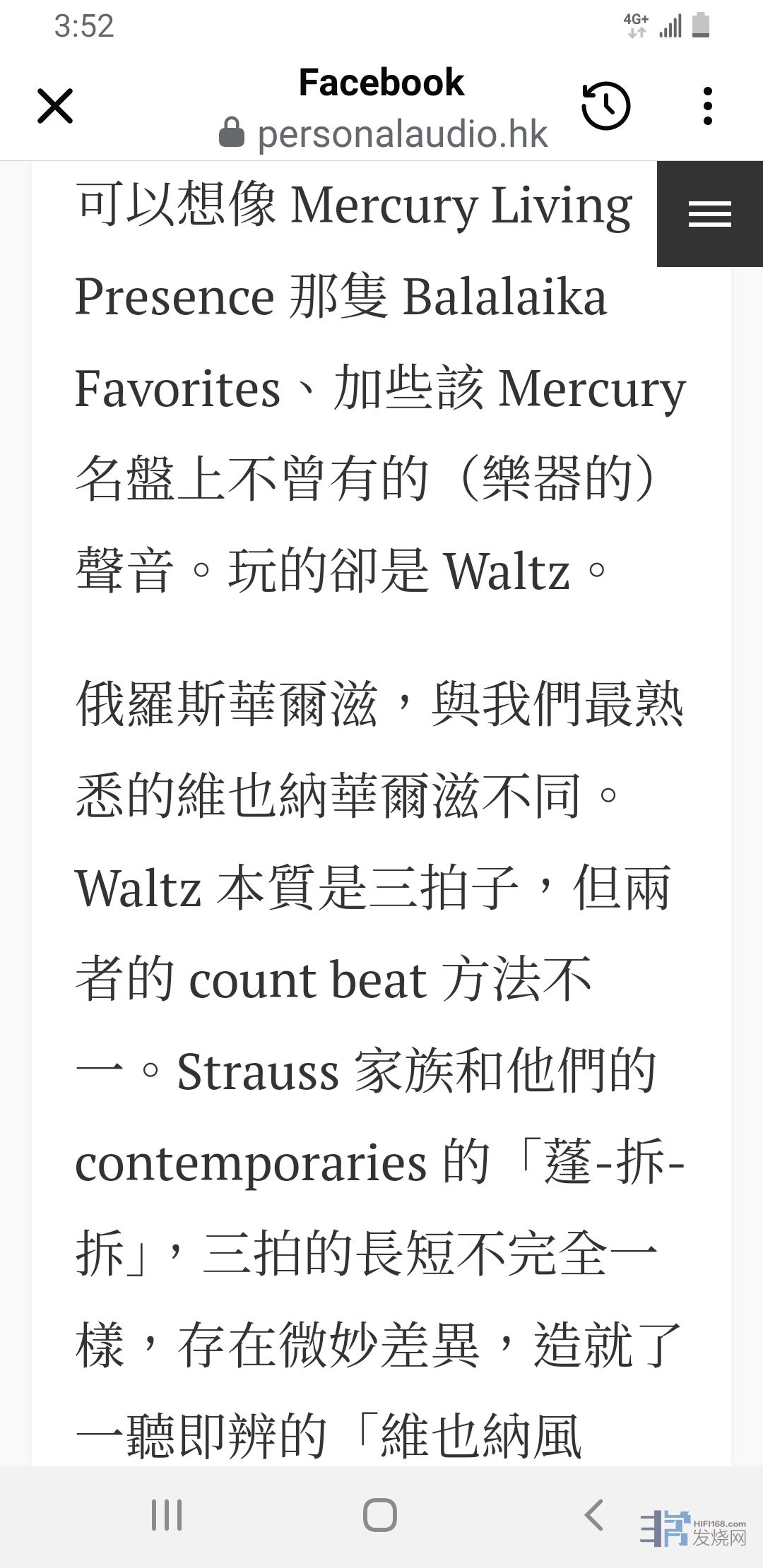Open the three-dot overflow menu
The height and width of the screenshot is (1568, 763).
coord(707,106)
